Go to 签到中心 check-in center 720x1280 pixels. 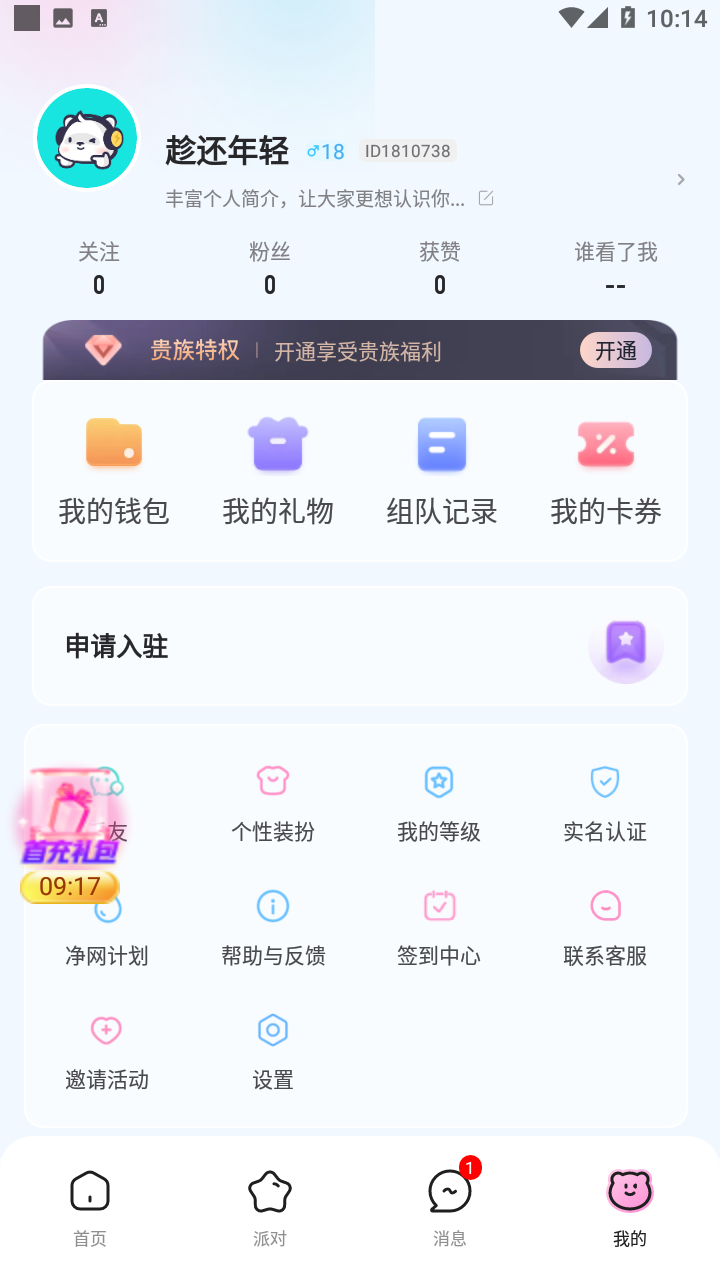[x=439, y=927]
